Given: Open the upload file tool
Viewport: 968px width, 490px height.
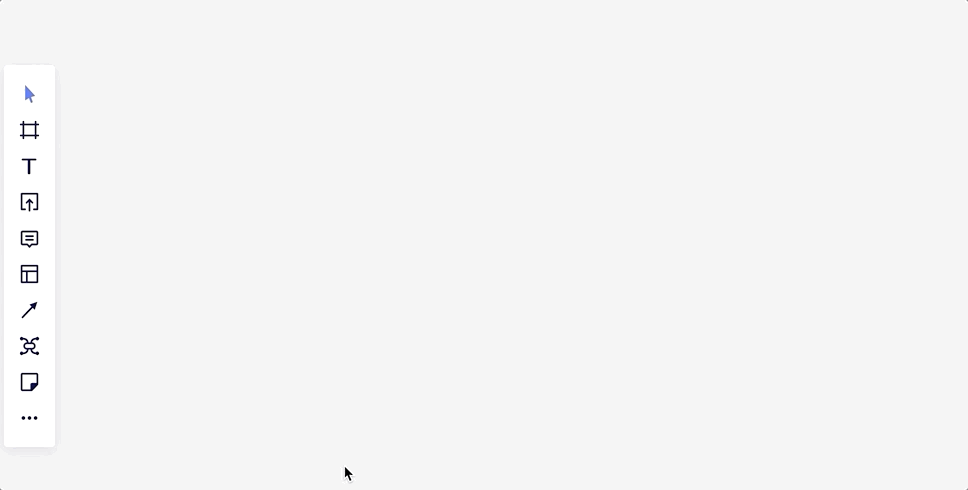Looking at the screenshot, I should click(x=29, y=202).
